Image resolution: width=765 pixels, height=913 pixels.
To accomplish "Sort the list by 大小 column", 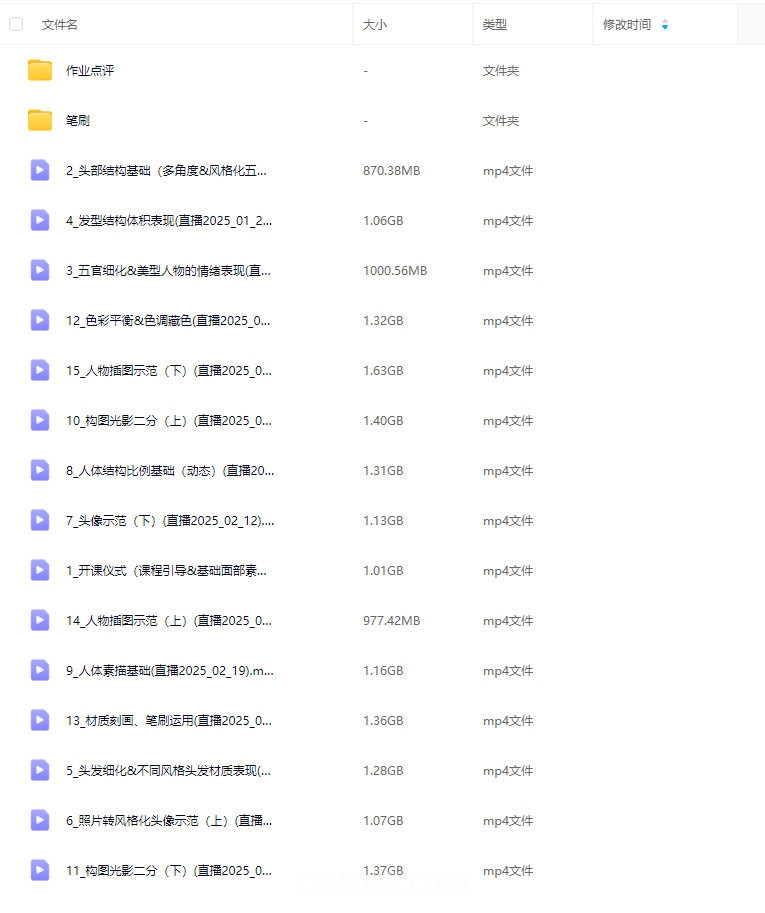I will click(x=375, y=24).
